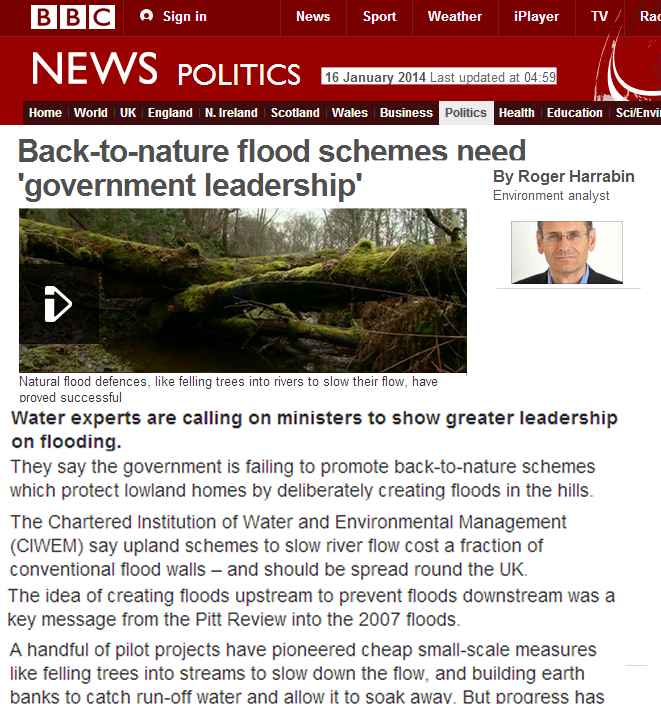Open the N. Ireland tab
The image size is (661, 704).
point(231,113)
